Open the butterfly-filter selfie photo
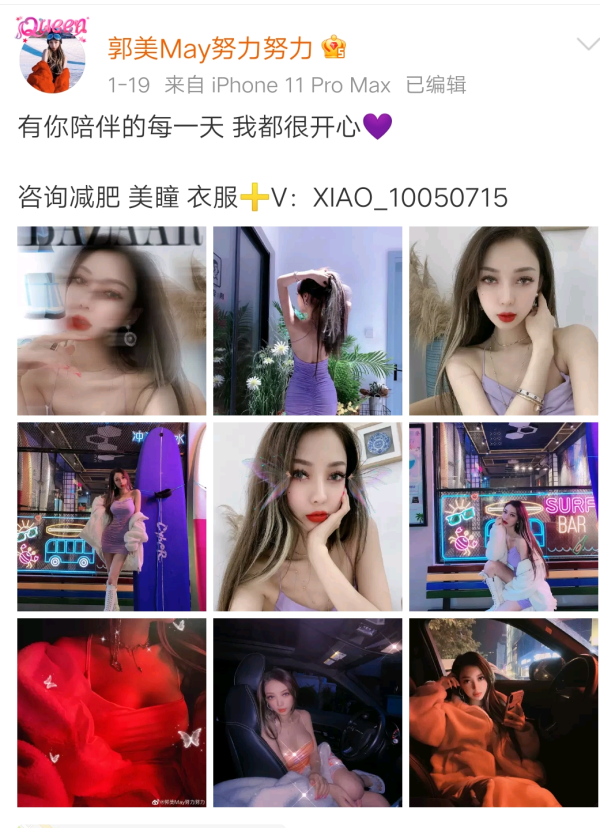Screen dimensions: 600x828 click(x=307, y=516)
